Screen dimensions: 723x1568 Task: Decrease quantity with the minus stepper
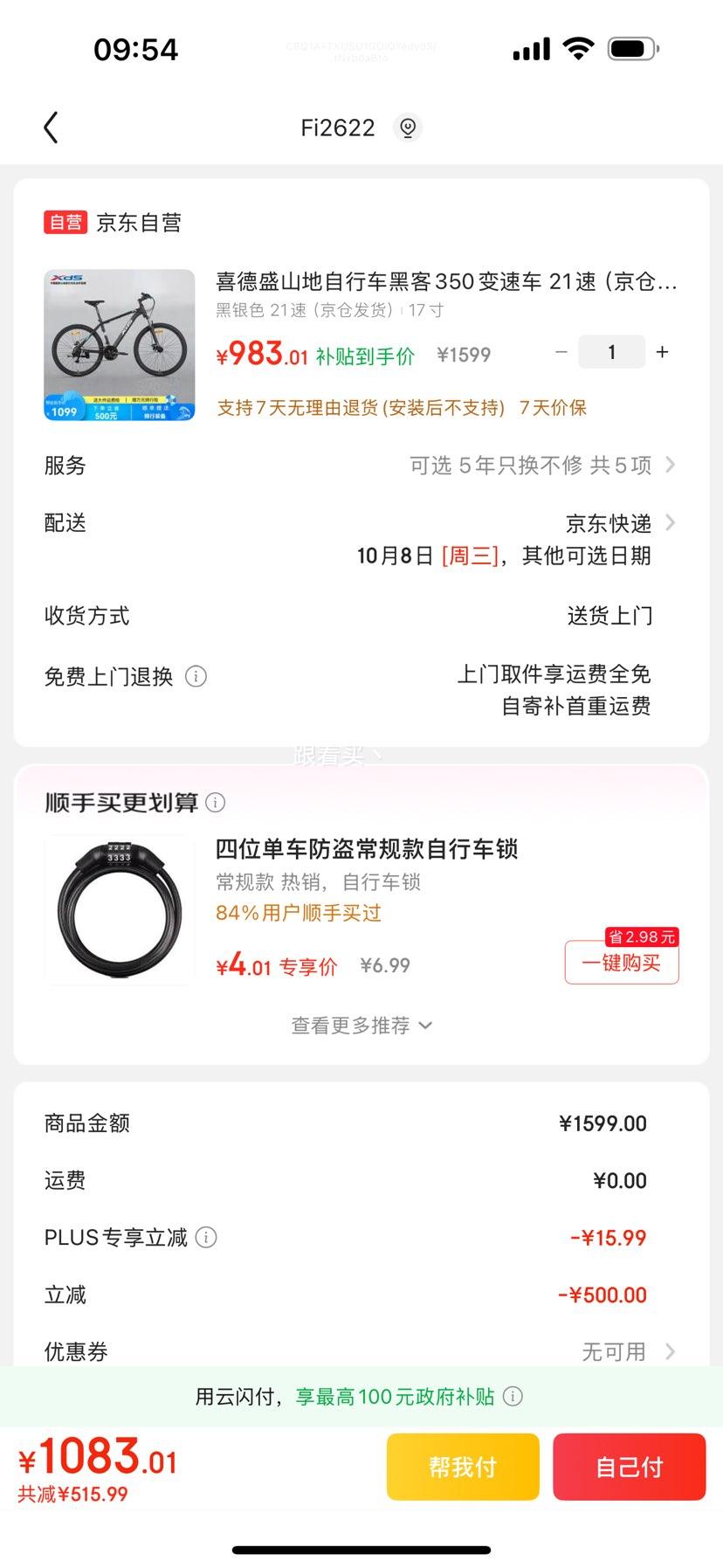click(x=561, y=351)
